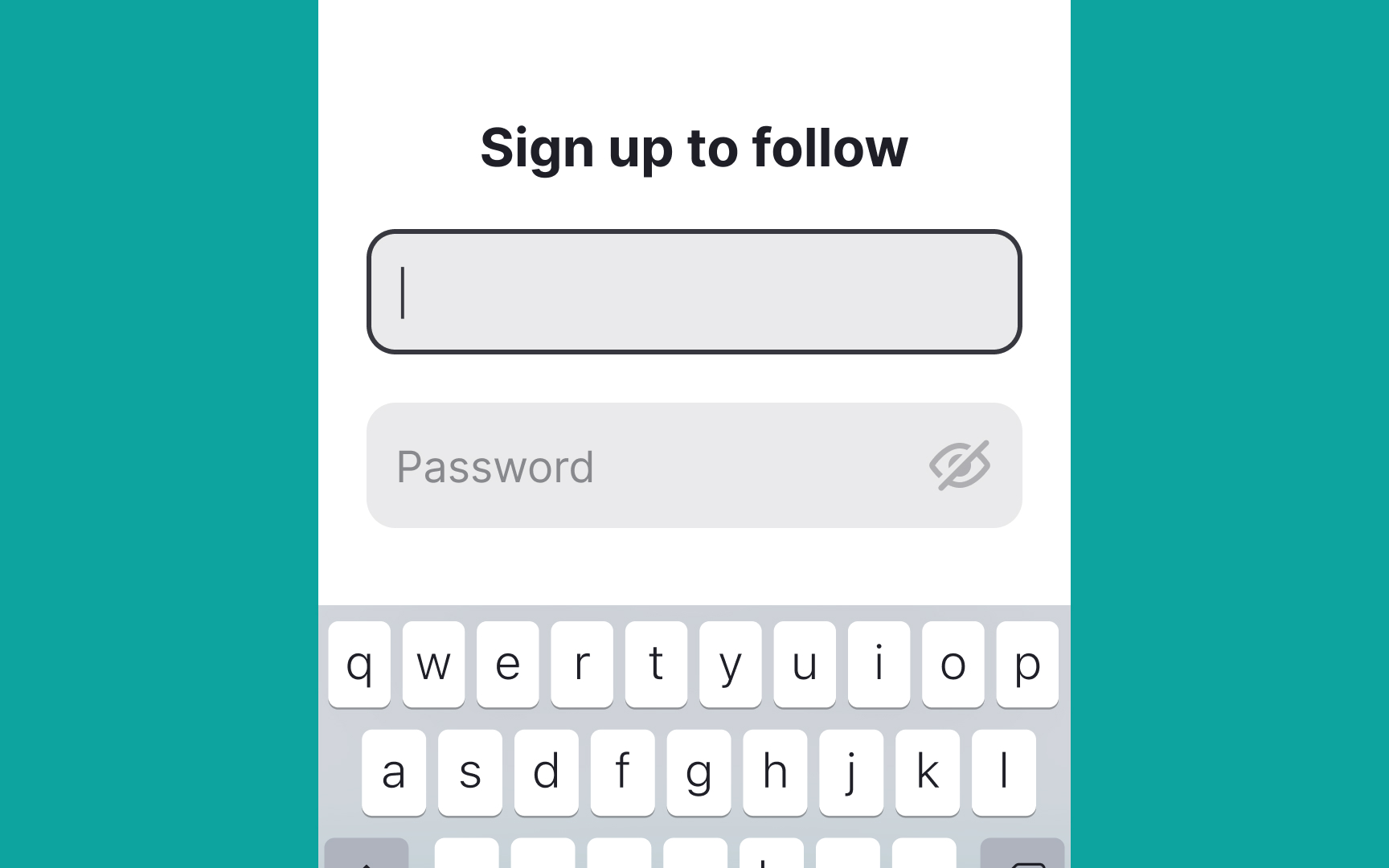Viewport: 1389px width, 868px height.
Task: Select the letter g key
Action: (699, 772)
